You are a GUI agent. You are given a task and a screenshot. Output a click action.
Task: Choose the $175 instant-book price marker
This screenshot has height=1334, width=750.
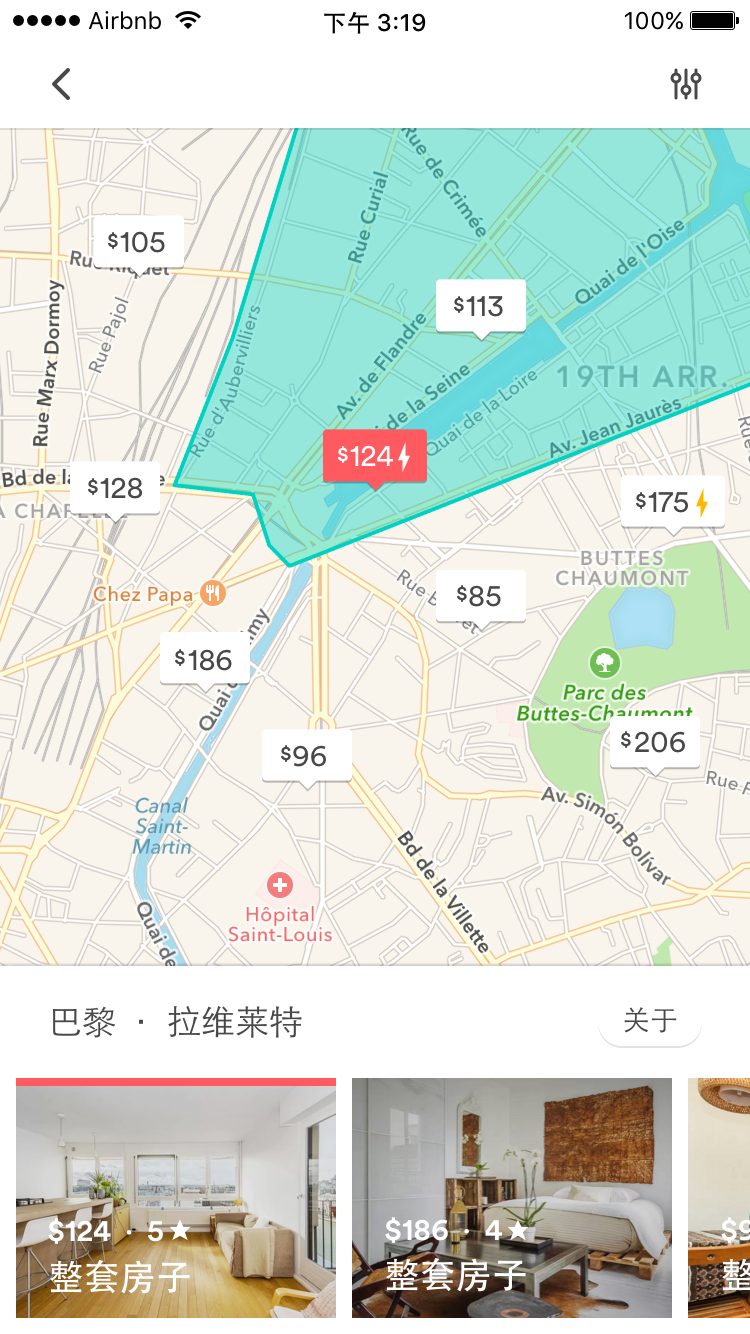673,502
